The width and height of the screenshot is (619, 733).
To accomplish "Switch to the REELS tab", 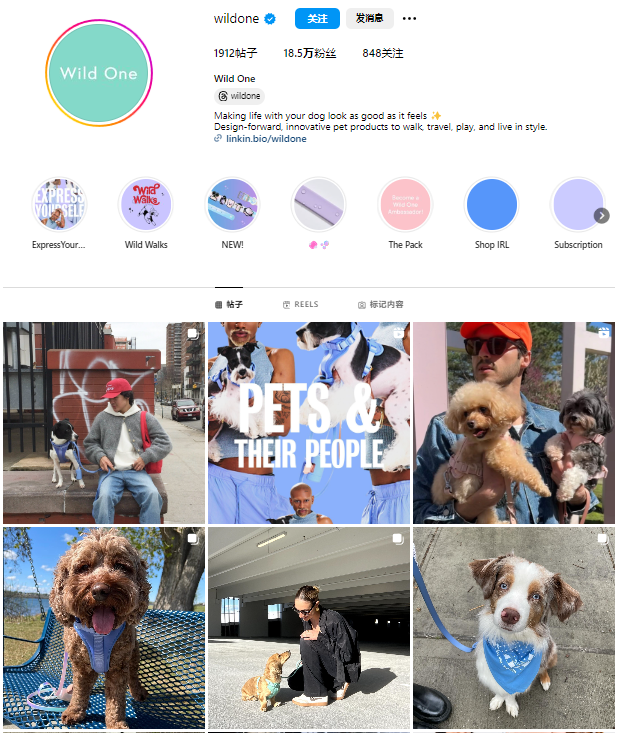I will (300, 304).
